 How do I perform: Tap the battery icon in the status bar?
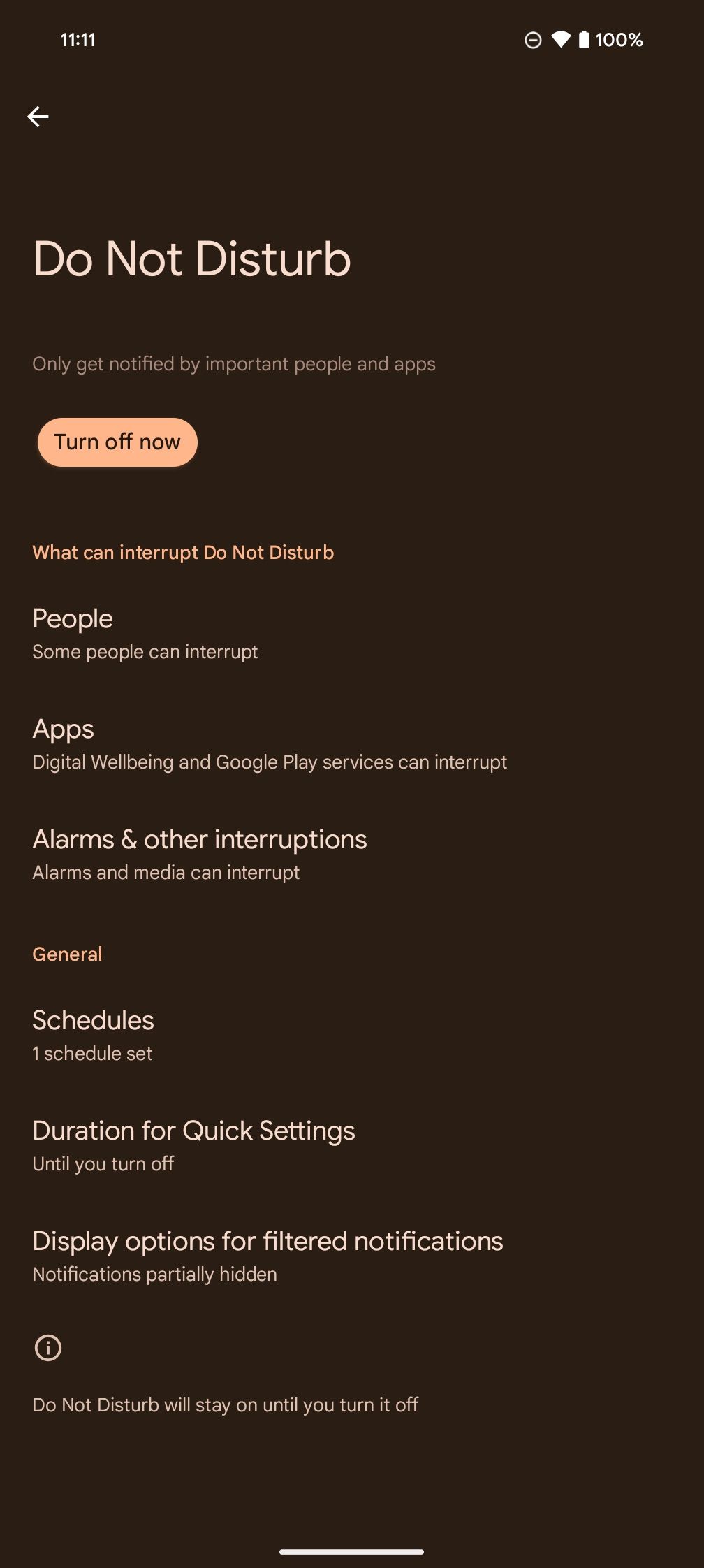(x=585, y=40)
